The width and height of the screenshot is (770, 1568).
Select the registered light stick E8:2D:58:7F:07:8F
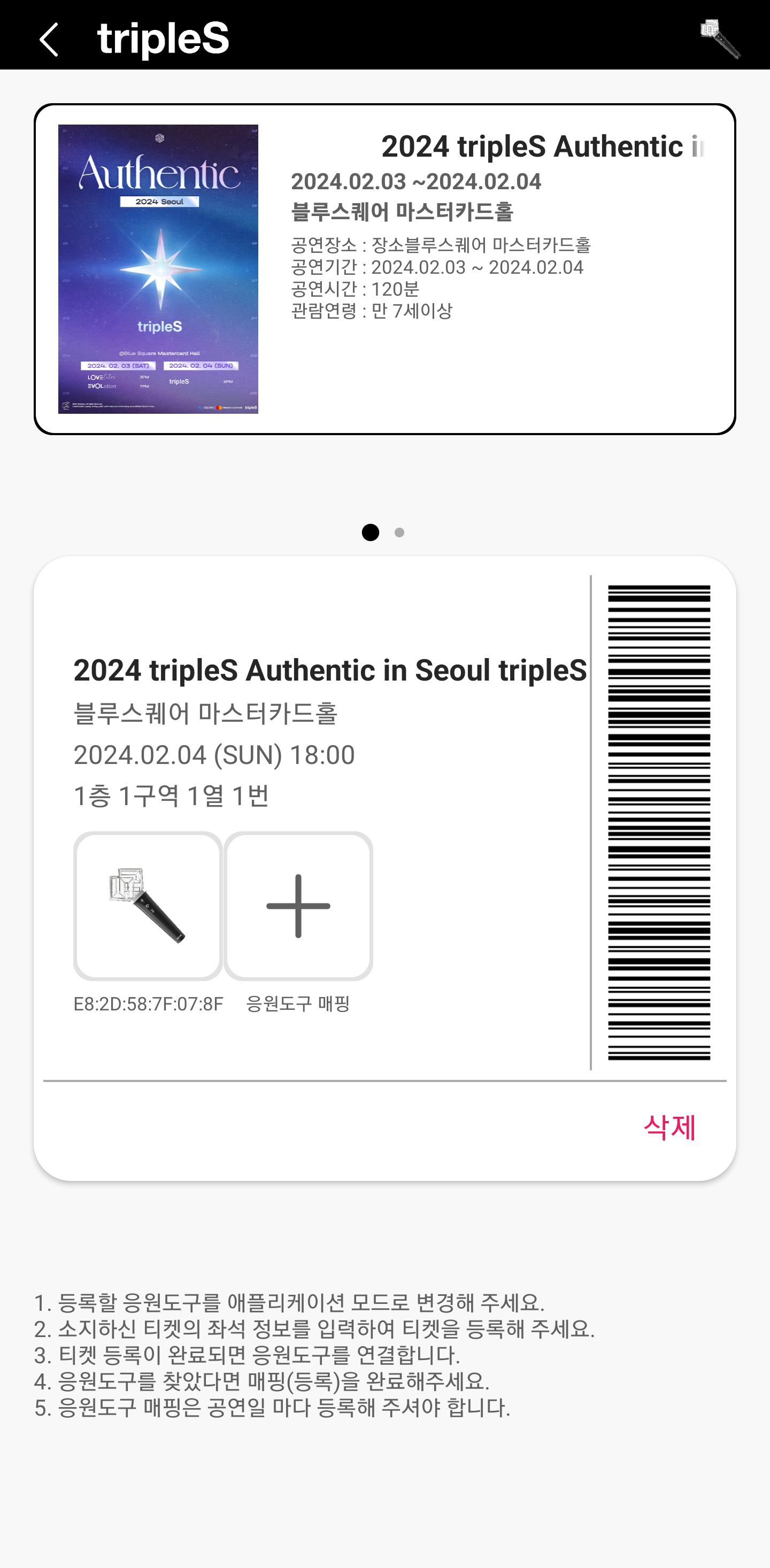148,906
